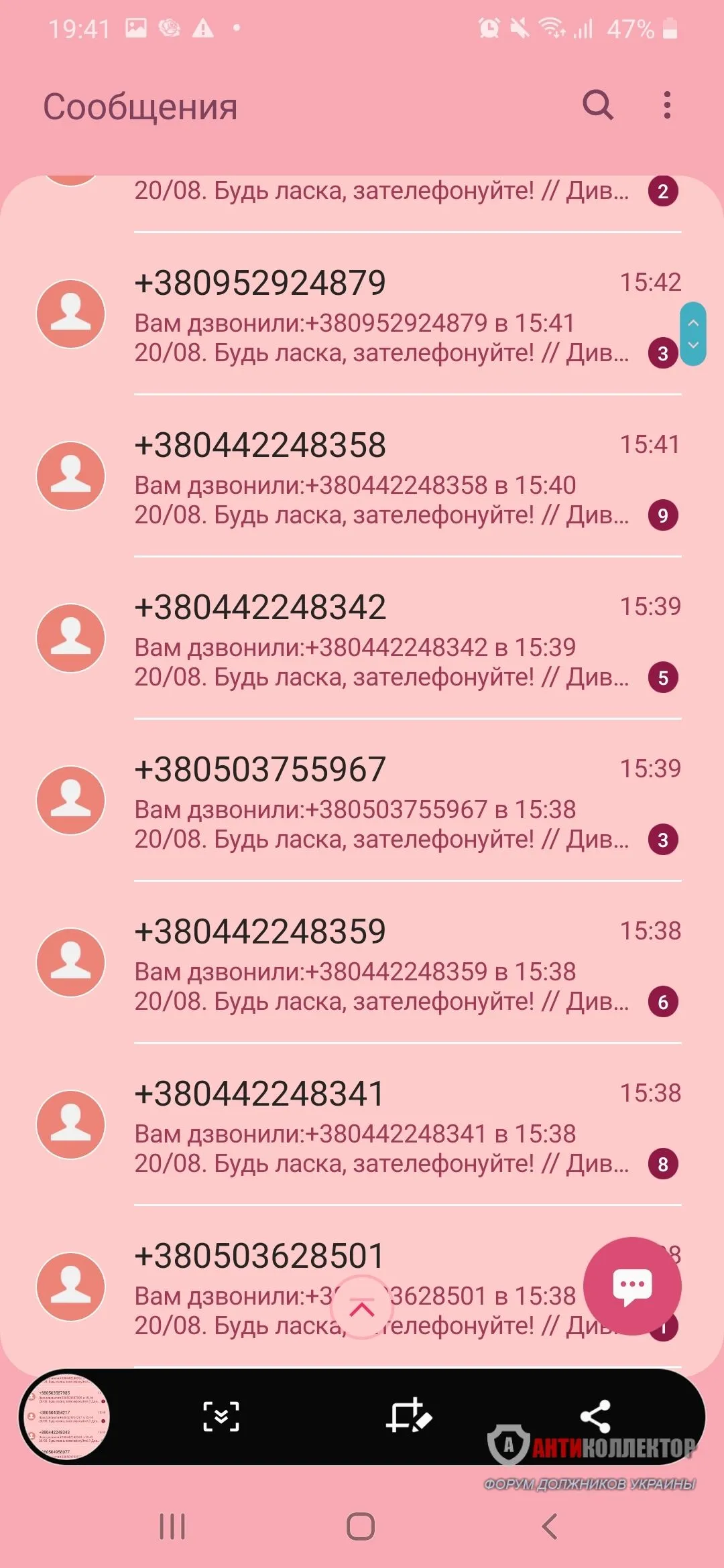This screenshot has height=1568, width=724.
Task: Search messages with the magnifier icon
Action: (597, 105)
